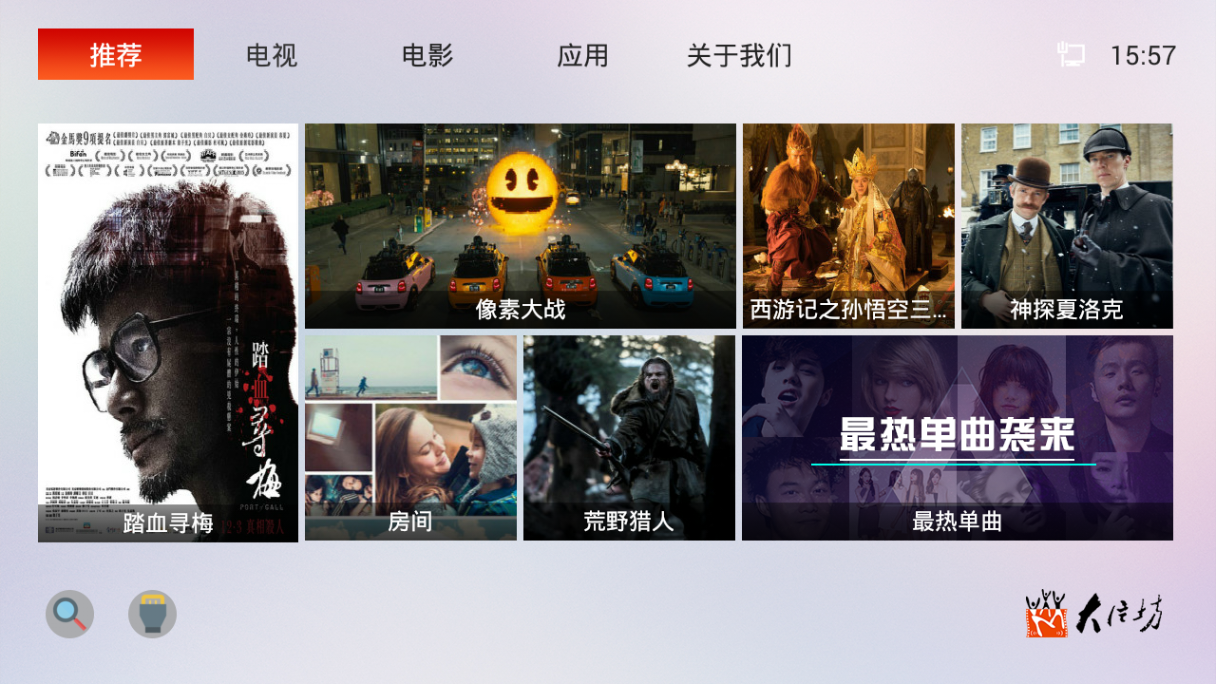1216x684 pixels.
Task: Open the search magnifier icon
Action: [70, 614]
